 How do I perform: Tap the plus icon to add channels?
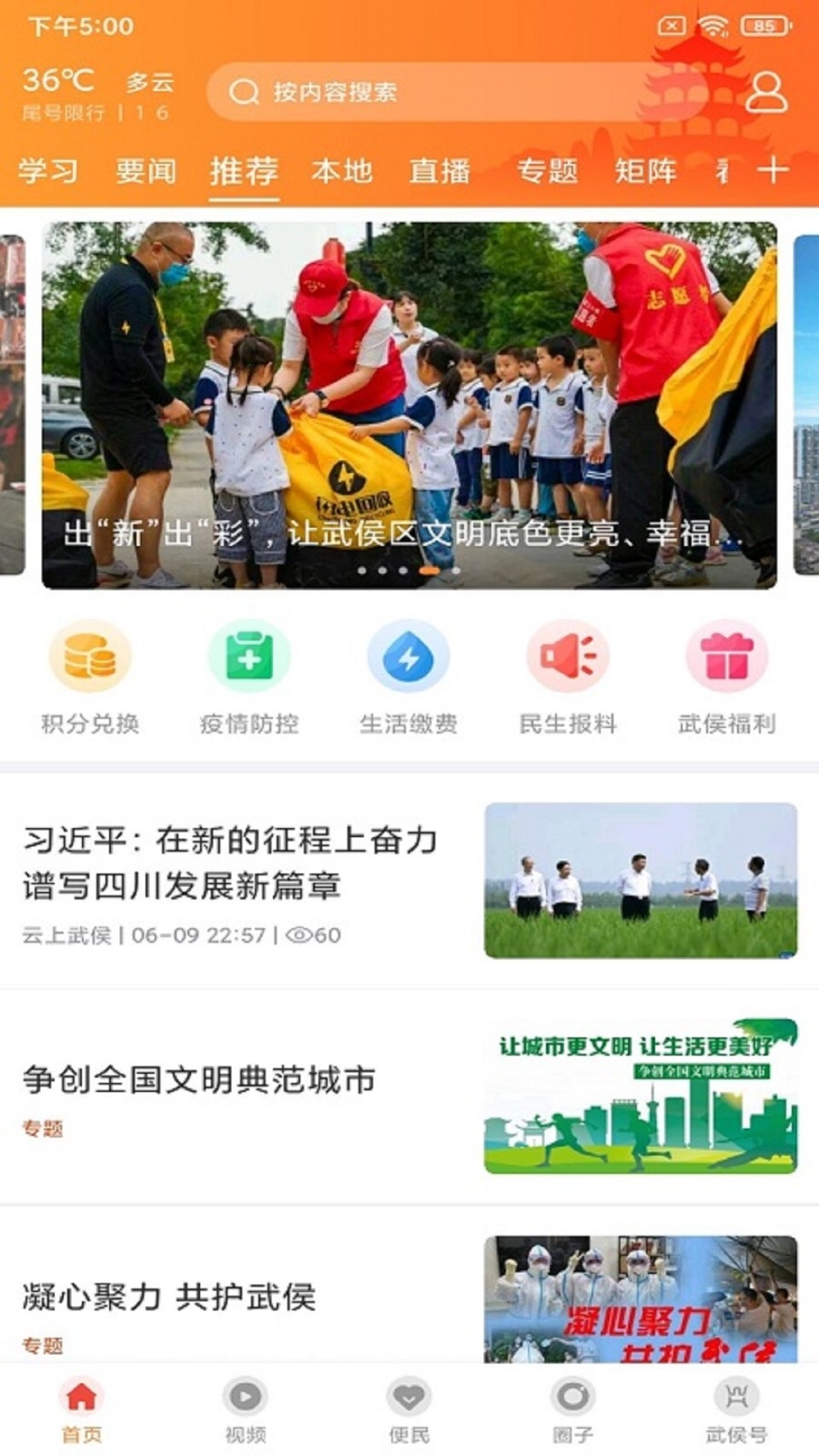(x=772, y=170)
